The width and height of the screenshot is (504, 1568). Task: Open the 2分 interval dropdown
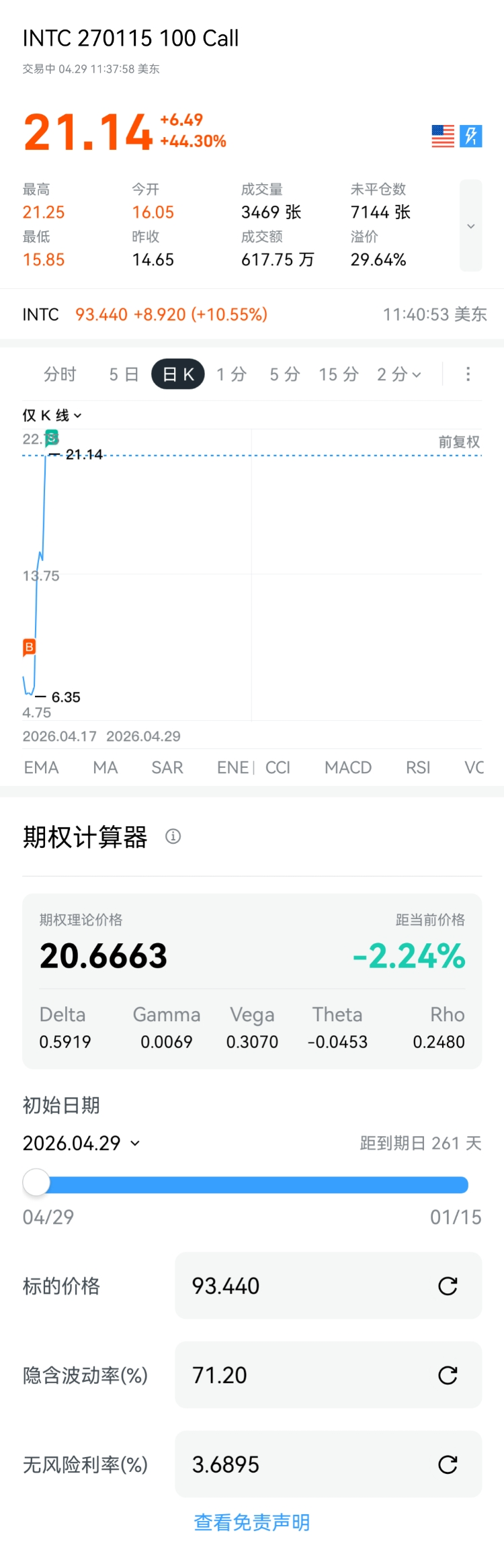coord(399,374)
